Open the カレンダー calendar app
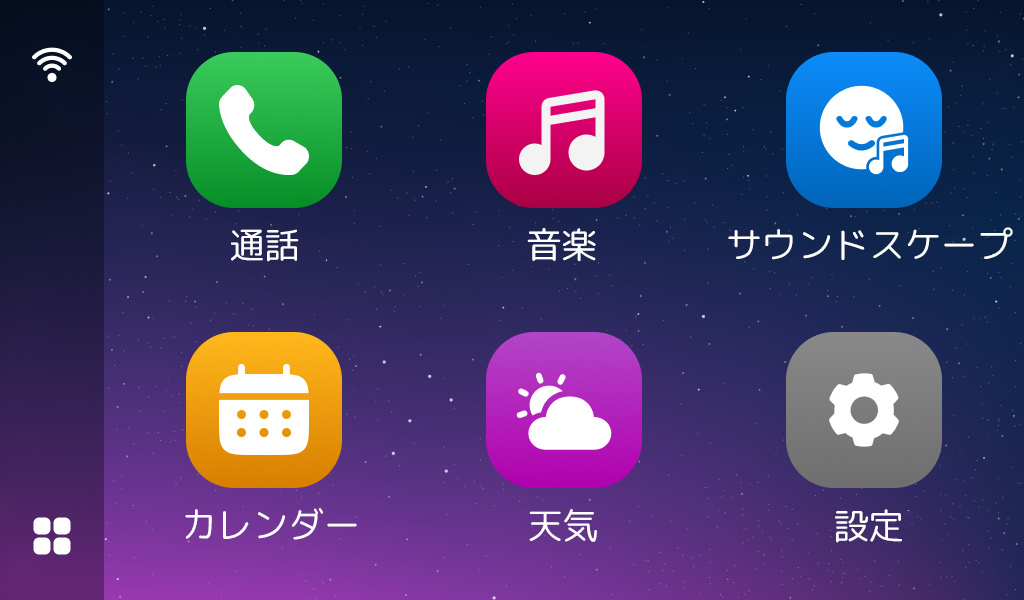Screen dimensions: 1024x600 [x=264, y=410]
